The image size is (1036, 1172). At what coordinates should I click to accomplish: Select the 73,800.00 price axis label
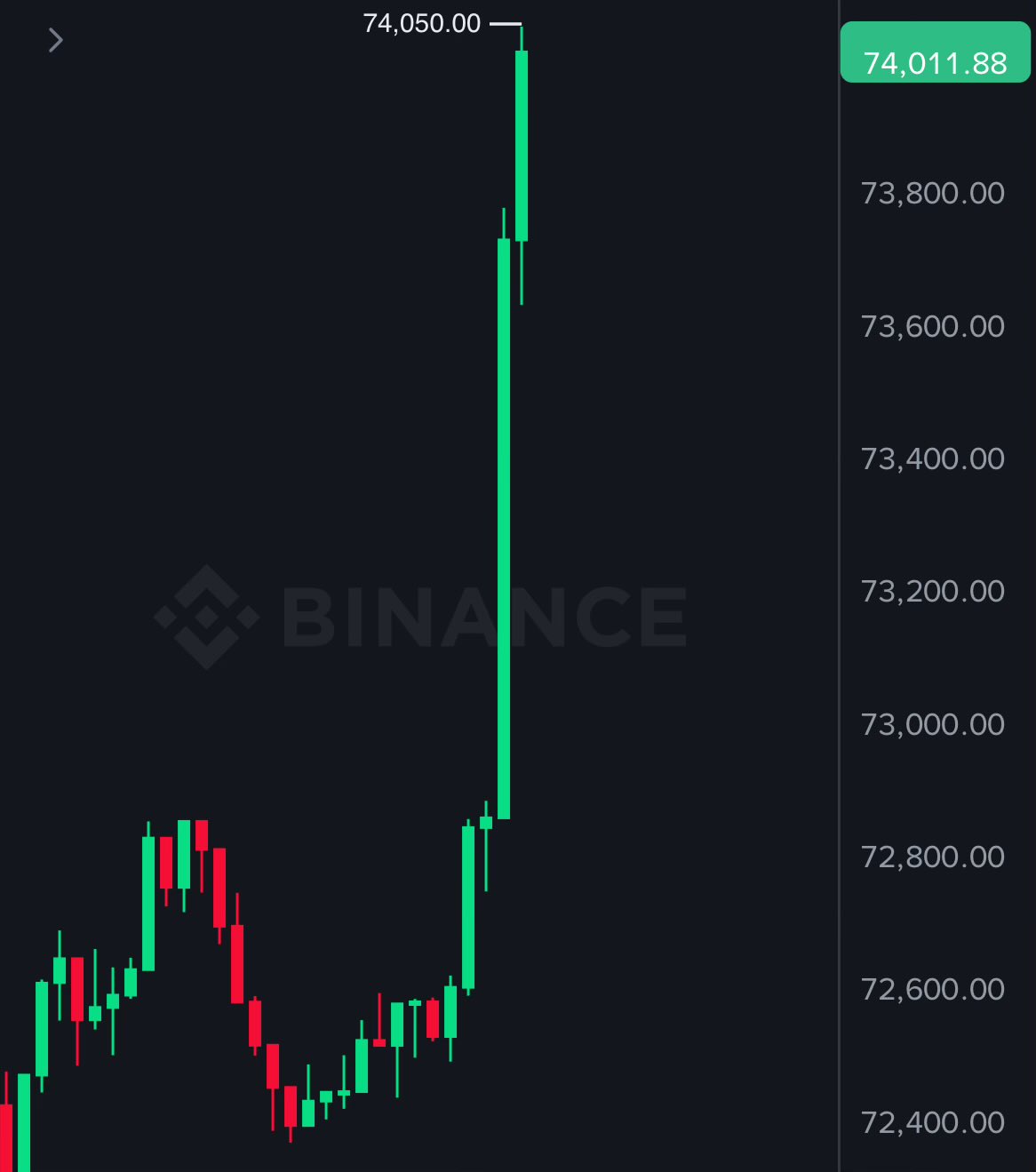(930, 193)
